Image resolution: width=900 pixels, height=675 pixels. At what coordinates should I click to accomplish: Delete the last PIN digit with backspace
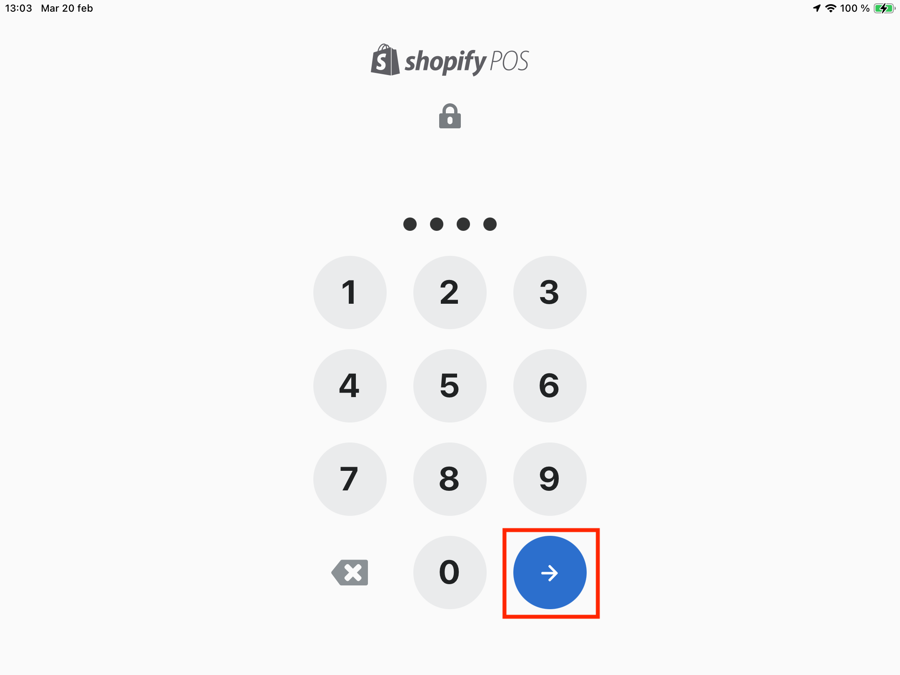[x=350, y=573]
